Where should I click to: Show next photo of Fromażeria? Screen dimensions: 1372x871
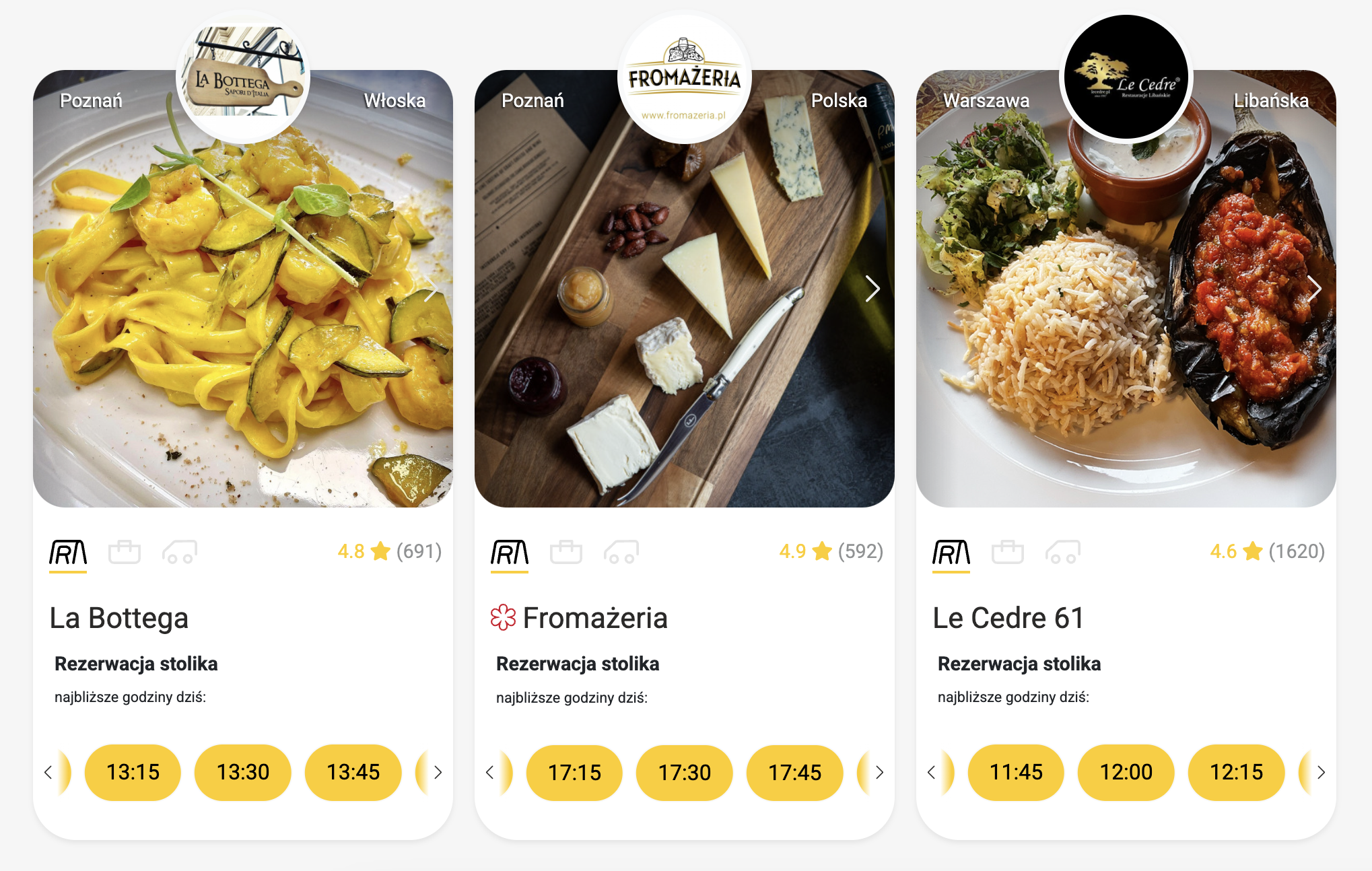[x=872, y=289]
